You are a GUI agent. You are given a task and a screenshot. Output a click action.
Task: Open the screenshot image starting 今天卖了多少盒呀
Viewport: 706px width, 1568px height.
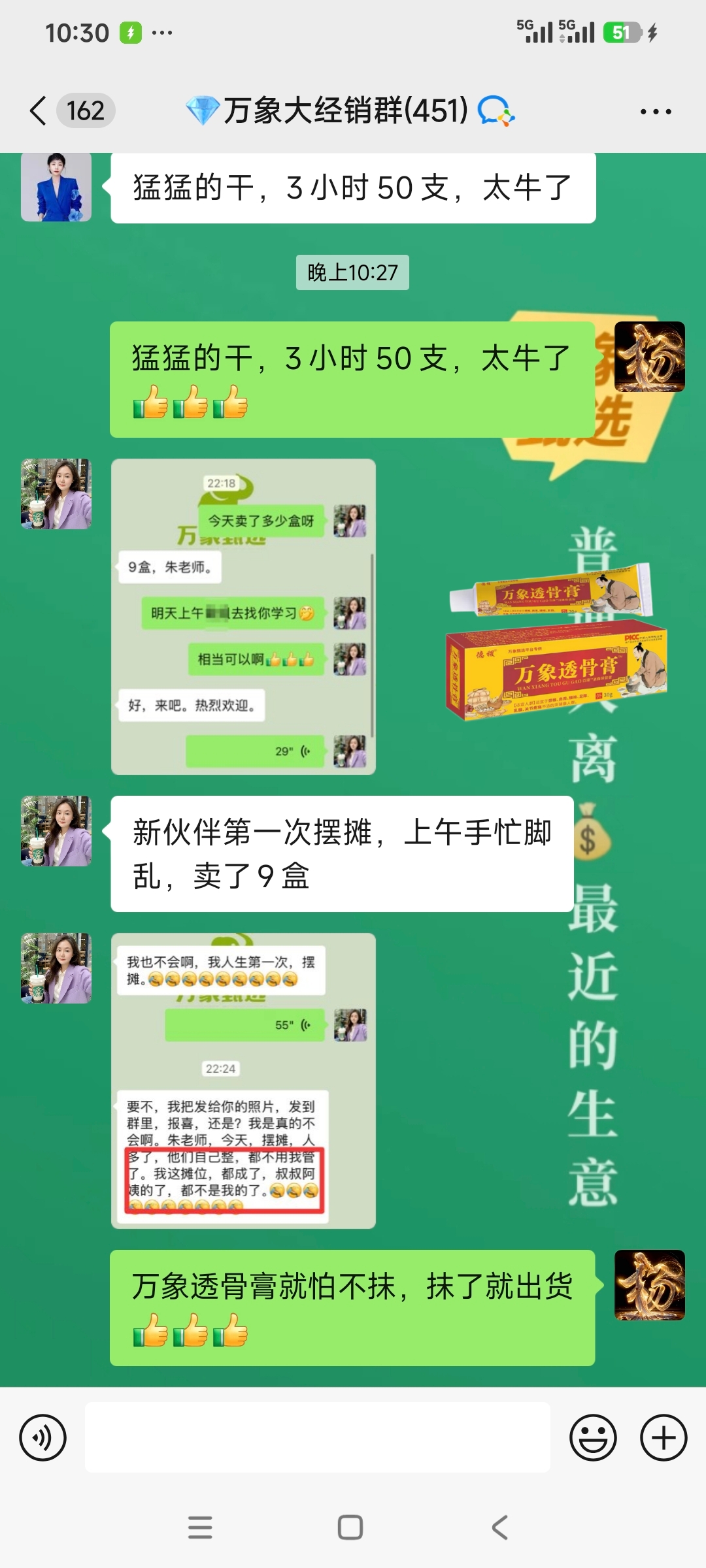coord(243,617)
